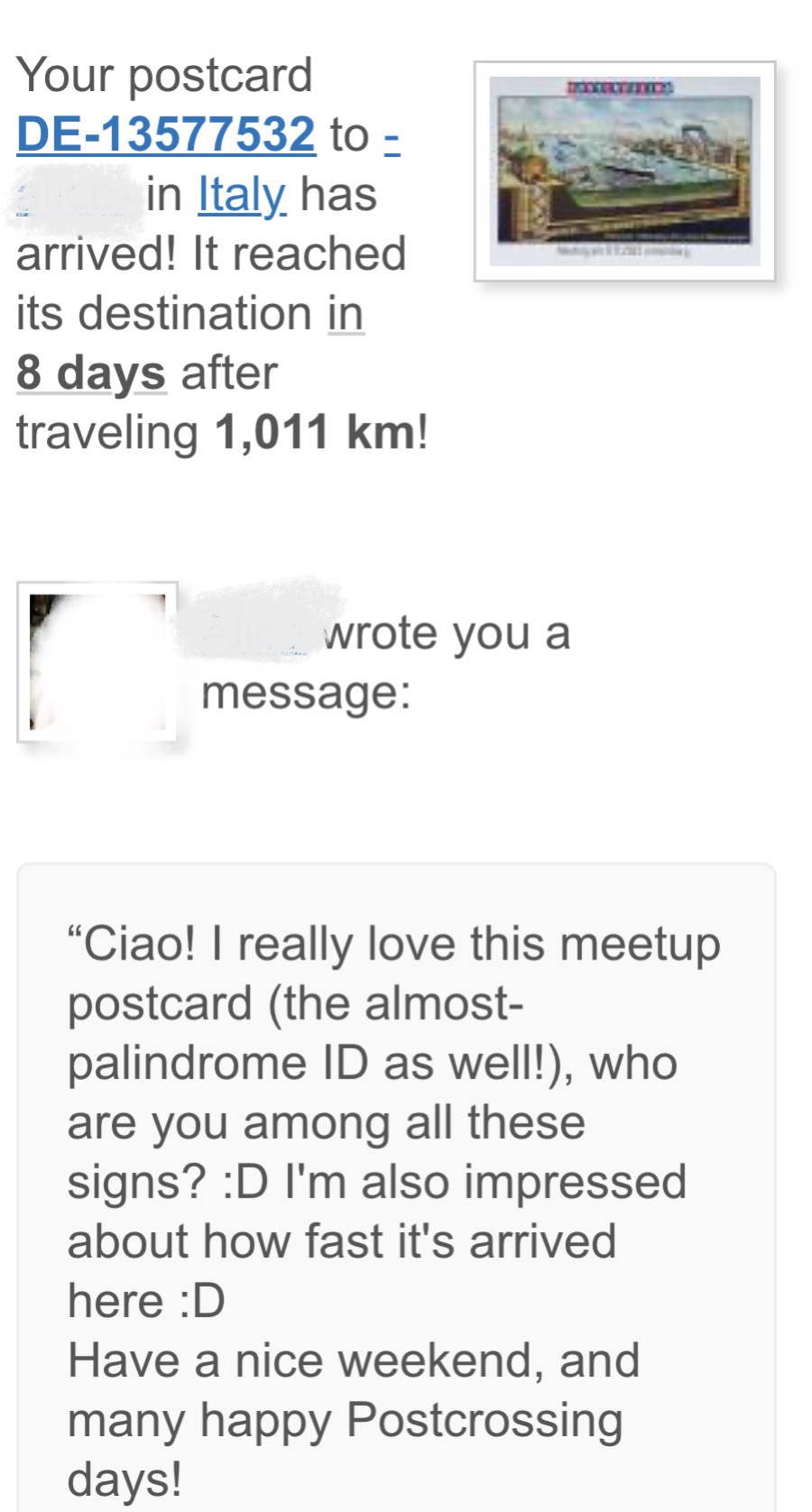Image resolution: width=812 pixels, height=1512 pixels.
Task: Follow the '8 days' travel time link
Action: (91, 373)
